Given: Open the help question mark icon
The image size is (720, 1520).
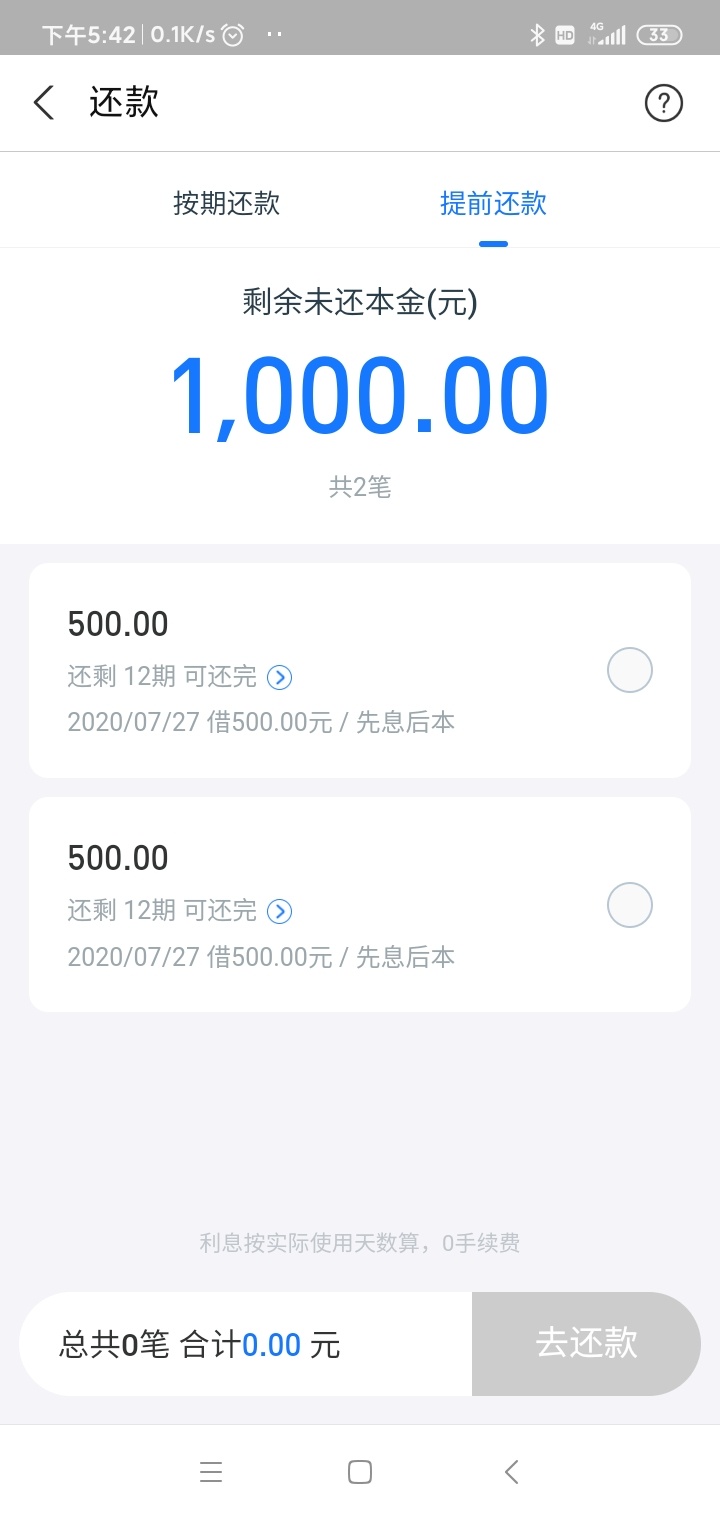Looking at the screenshot, I should coord(664,103).
